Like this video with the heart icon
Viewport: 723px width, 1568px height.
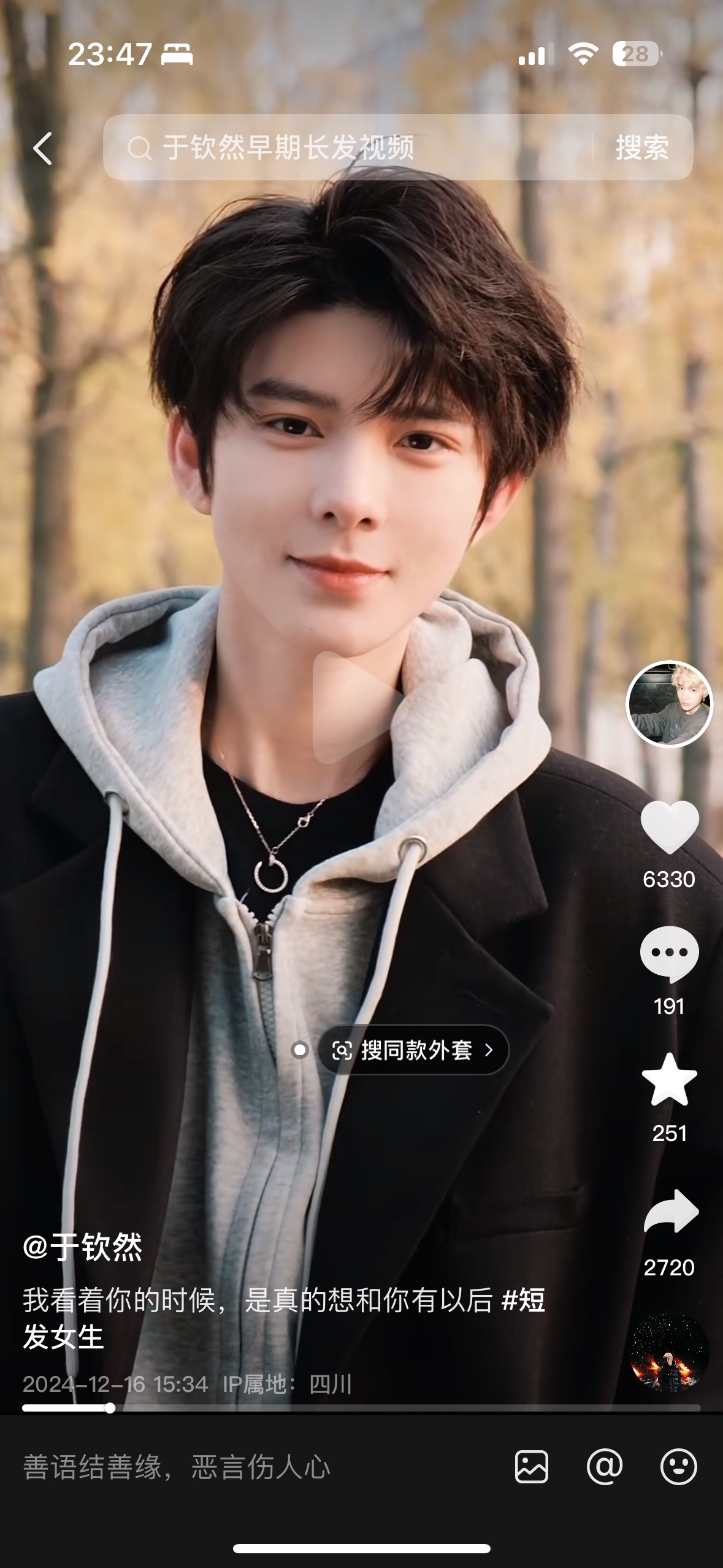coord(669,827)
